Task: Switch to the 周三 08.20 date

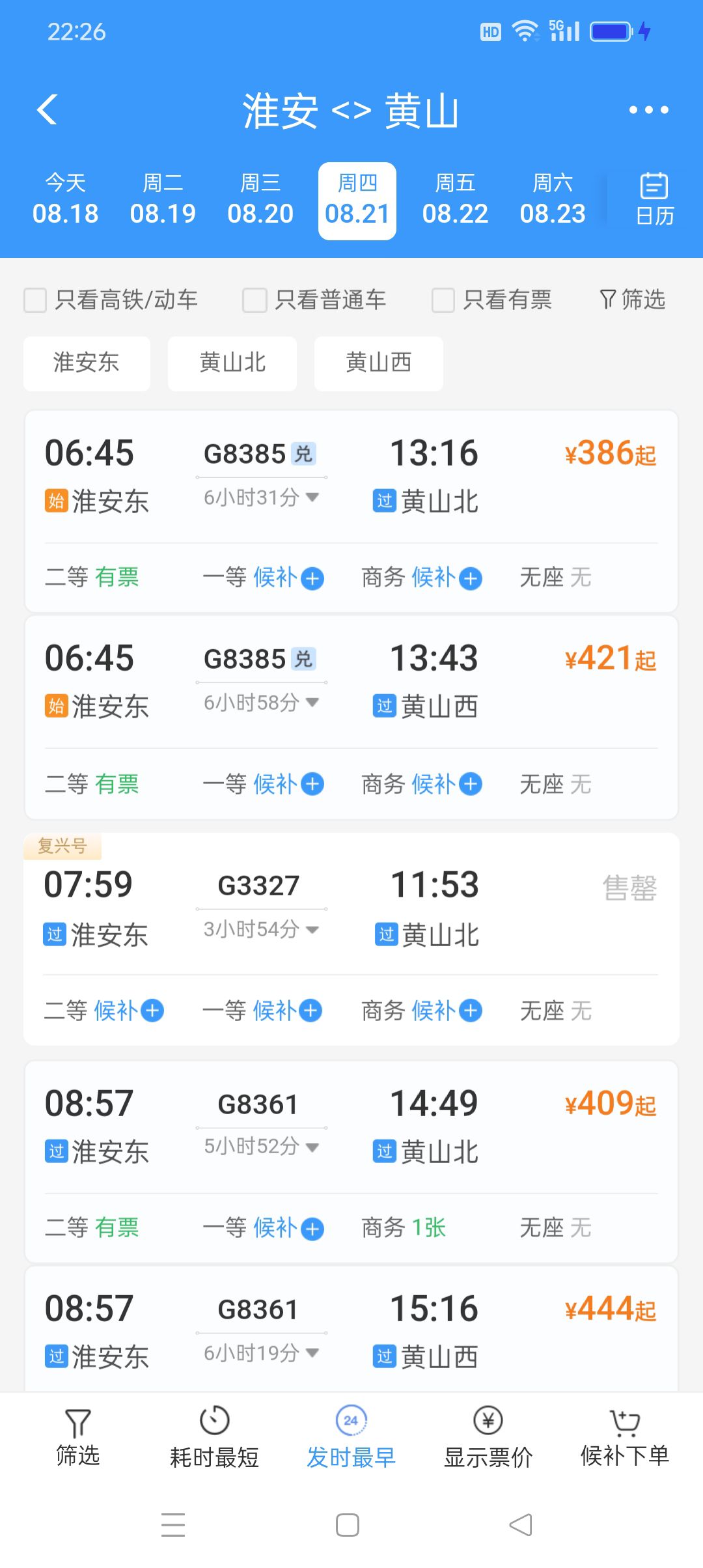Action: click(x=260, y=200)
